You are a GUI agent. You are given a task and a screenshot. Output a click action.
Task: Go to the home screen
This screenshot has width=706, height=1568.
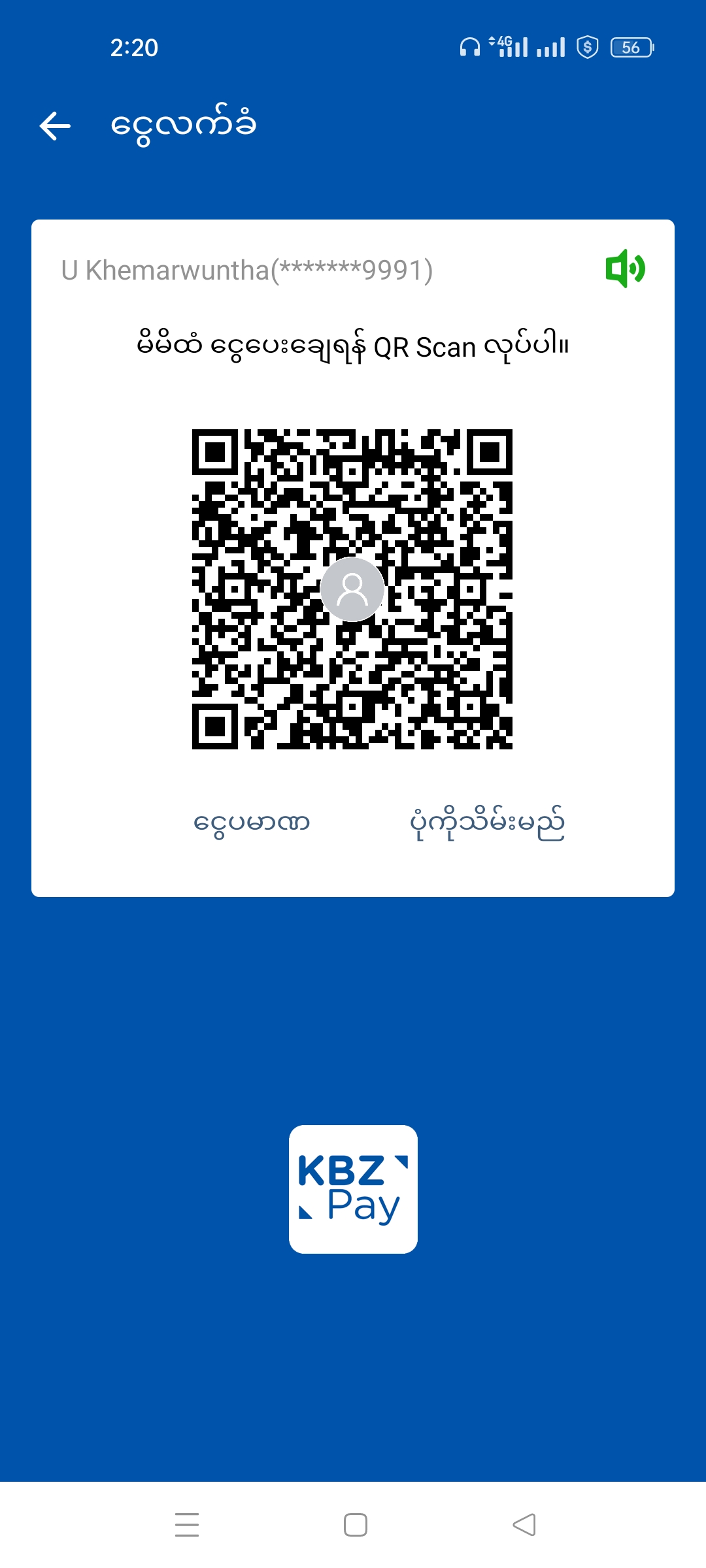355,1525
